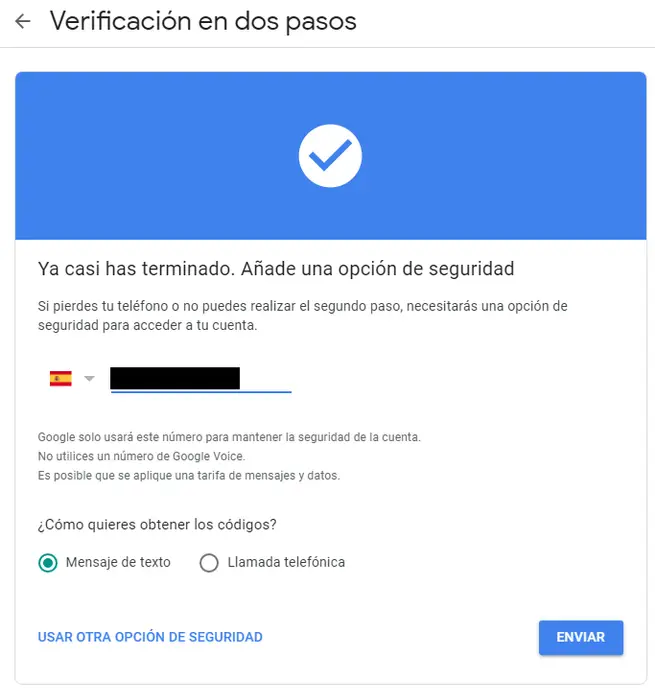Go back using the top-left arrow
655x691 pixels.
coord(23,21)
